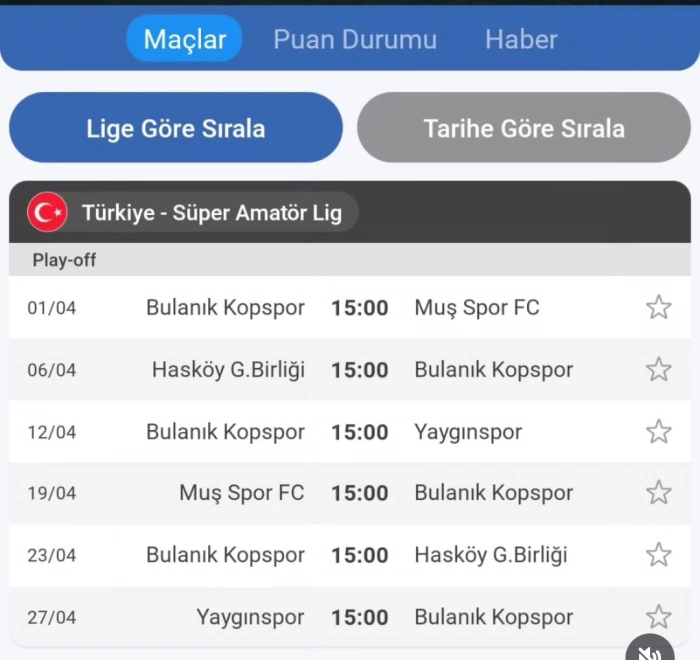The width and height of the screenshot is (700, 660).
Task: Favorite the 12/04 match against Yaygınspor
Action: point(658,432)
